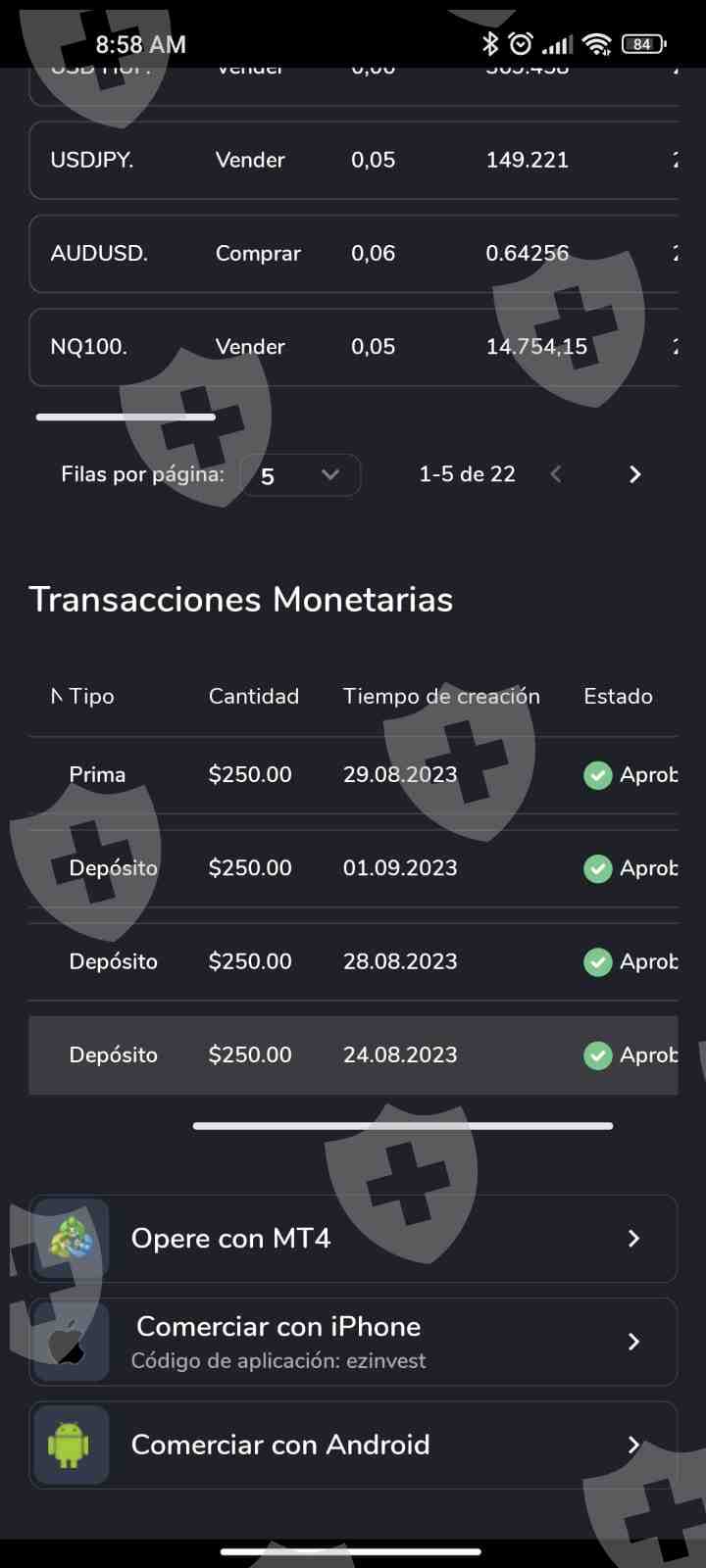
Task: Open Comerciar con iPhone
Action: [353, 1342]
